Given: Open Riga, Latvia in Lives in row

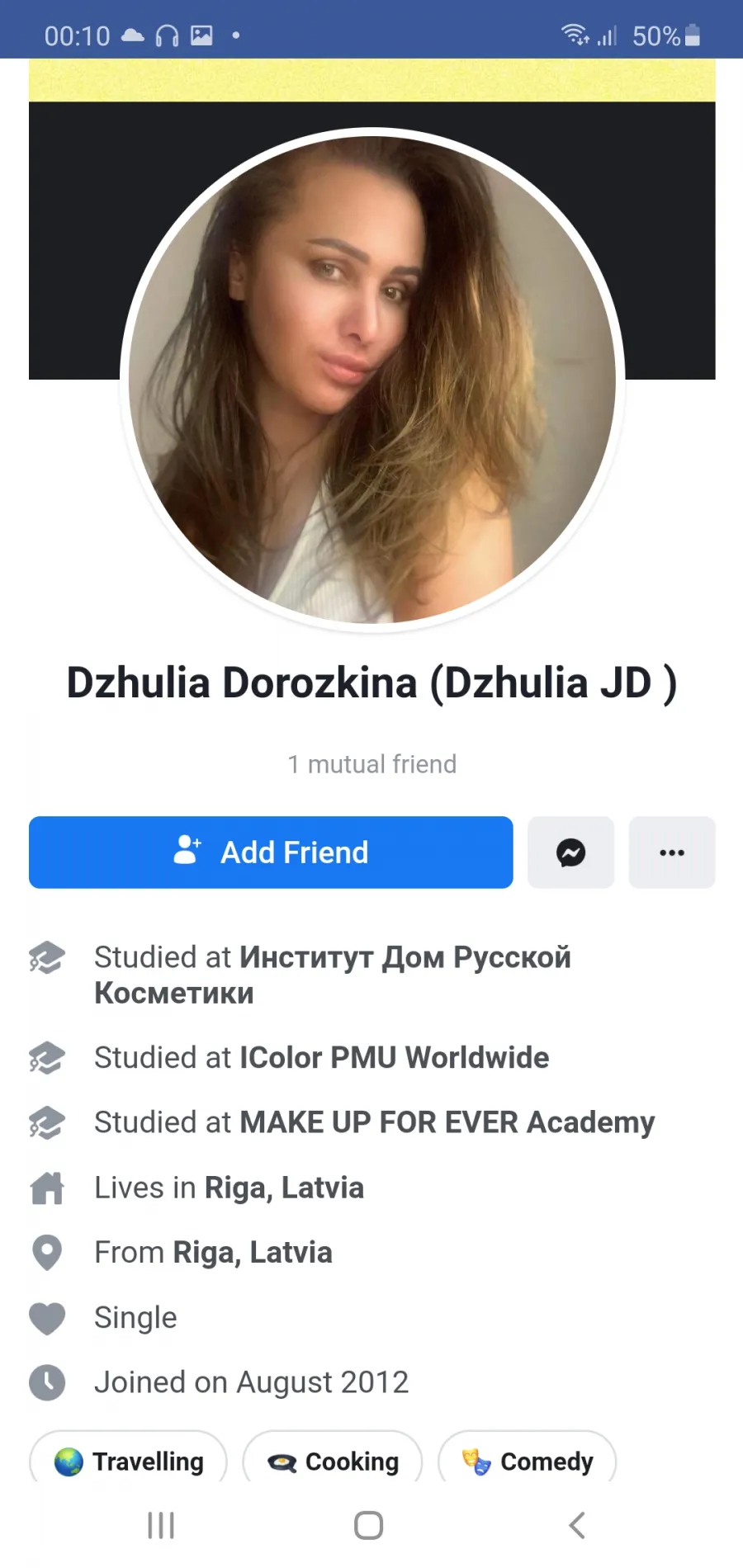Looking at the screenshot, I should [284, 1188].
